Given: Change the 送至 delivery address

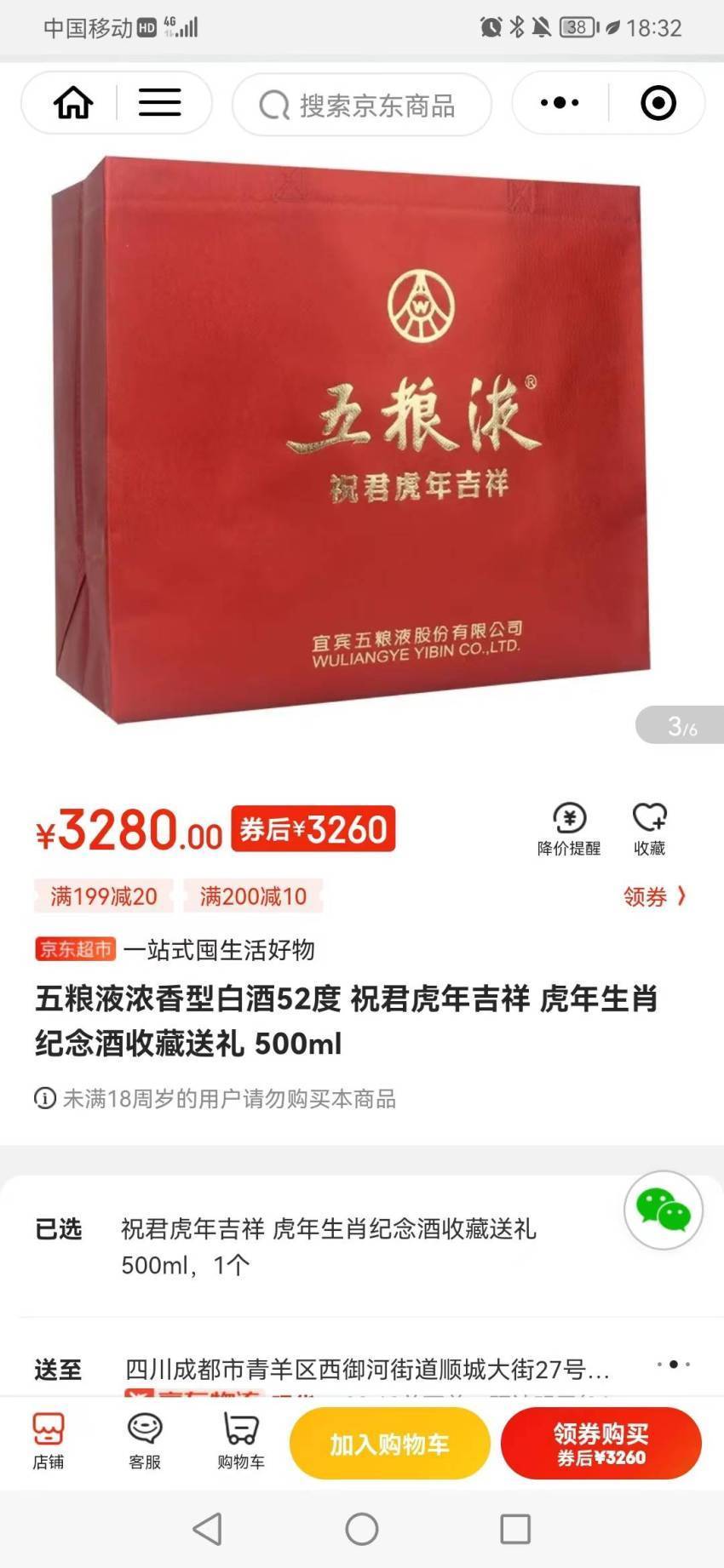Looking at the screenshot, I should point(362,1369).
